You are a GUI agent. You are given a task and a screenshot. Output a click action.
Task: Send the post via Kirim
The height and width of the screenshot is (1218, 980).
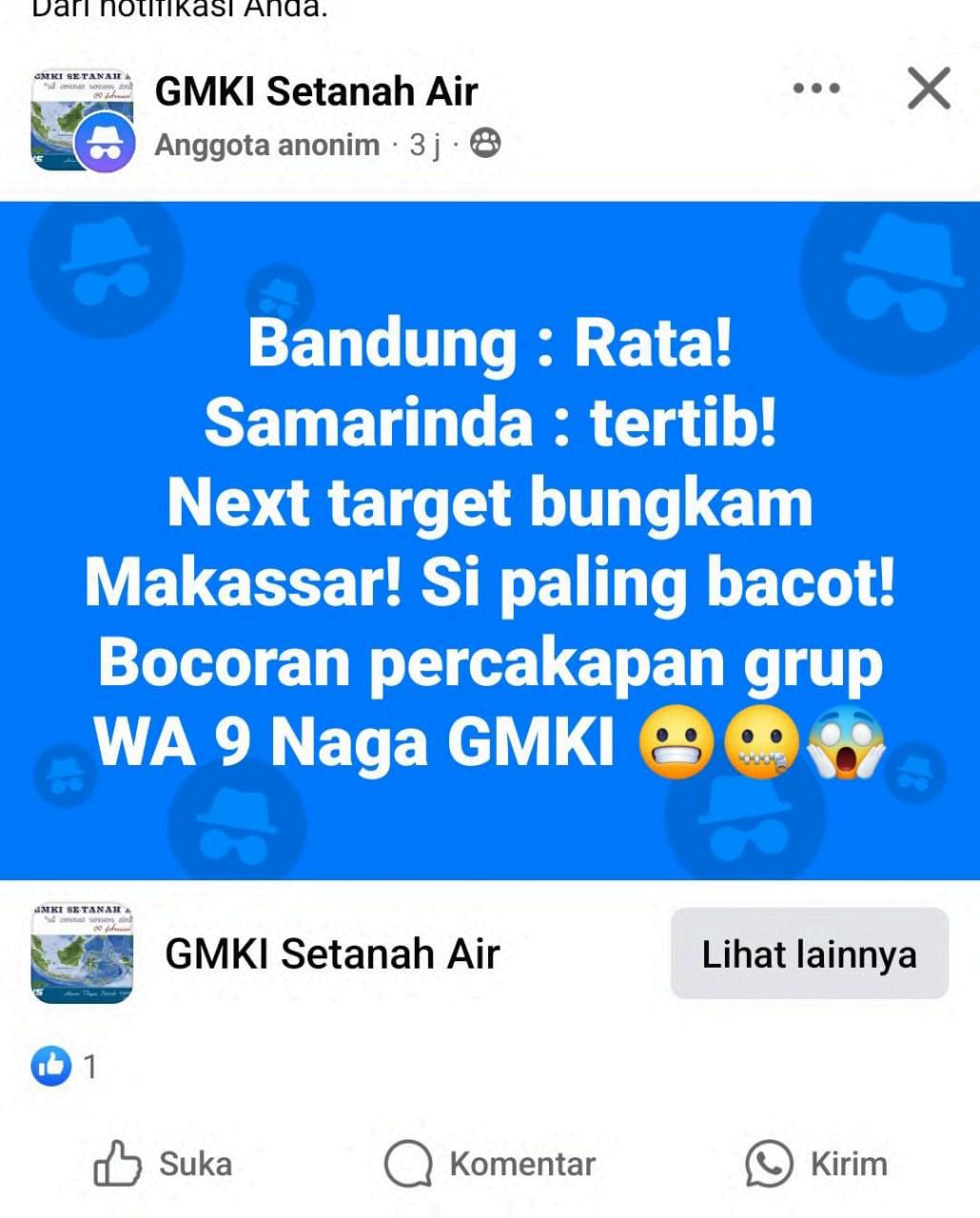pyautogui.click(x=815, y=1164)
